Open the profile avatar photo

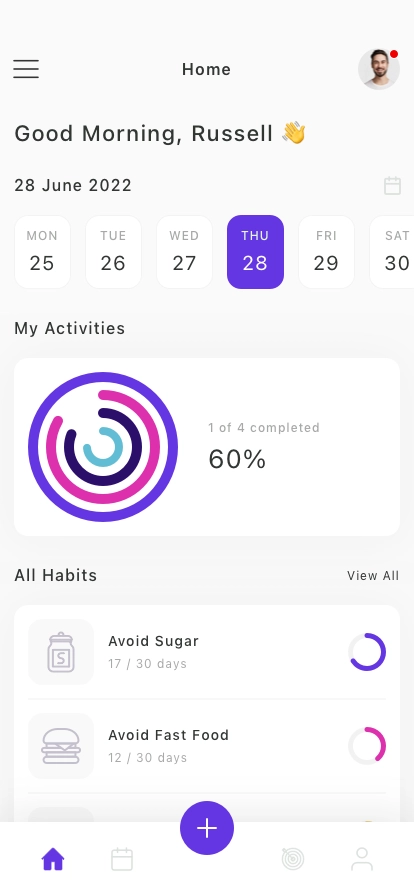point(379,69)
